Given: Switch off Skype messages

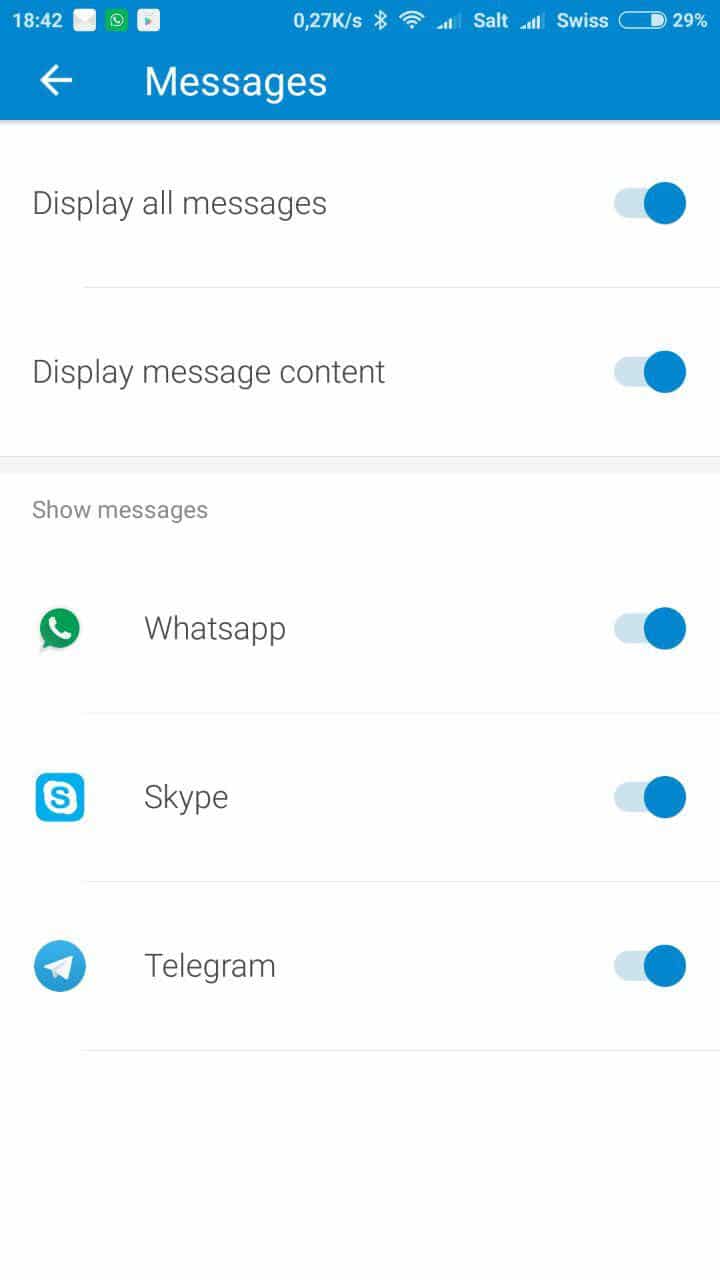Looking at the screenshot, I should 650,797.
